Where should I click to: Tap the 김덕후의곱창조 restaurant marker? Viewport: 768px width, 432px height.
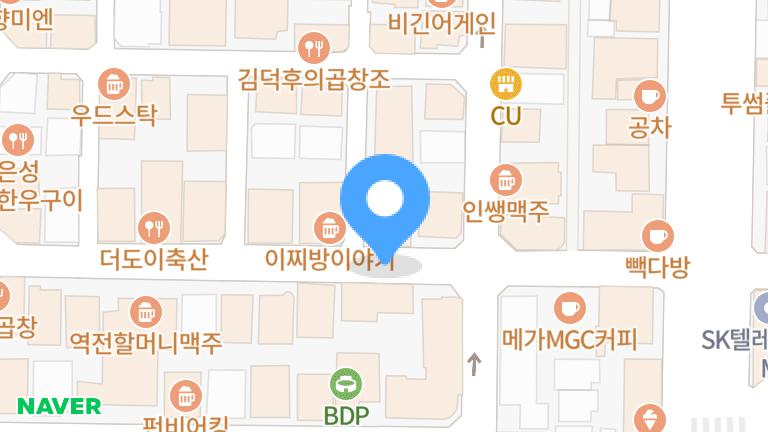click(x=315, y=46)
